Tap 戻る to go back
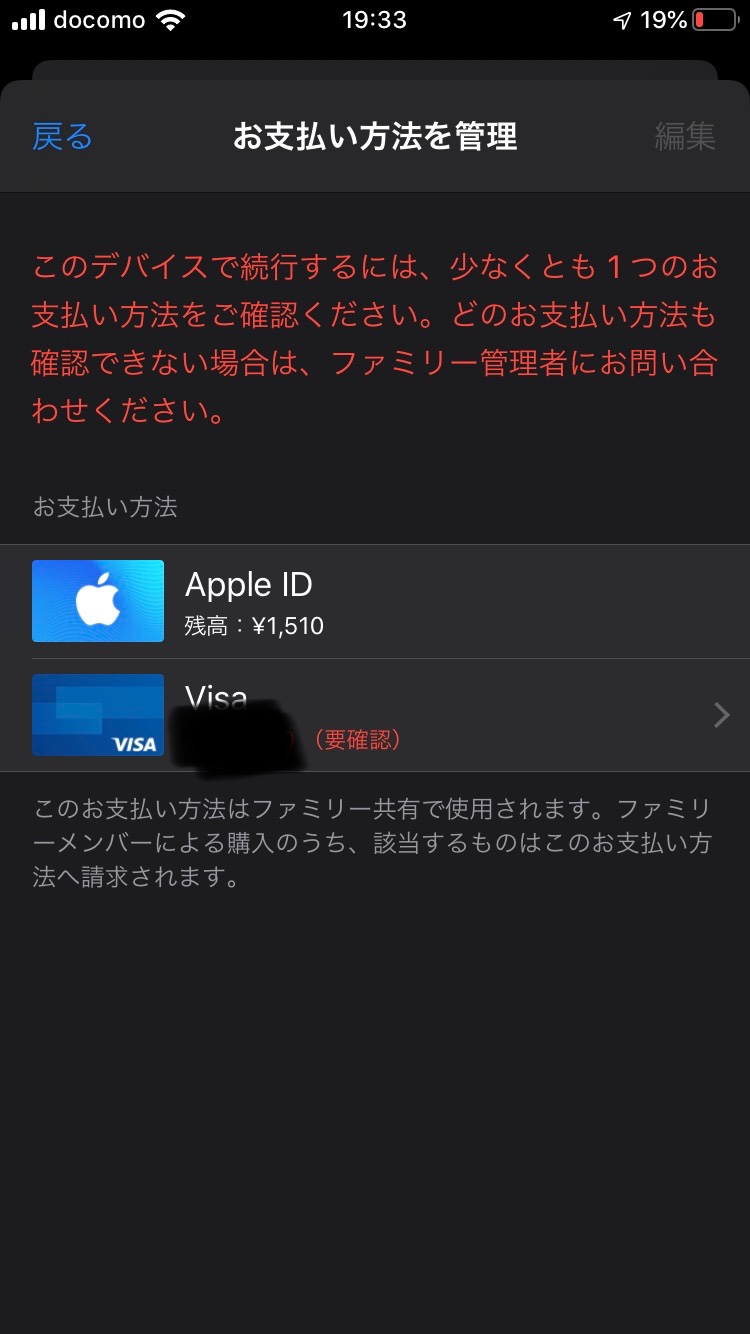The width and height of the screenshot is (750, 1334). [62, 137]
